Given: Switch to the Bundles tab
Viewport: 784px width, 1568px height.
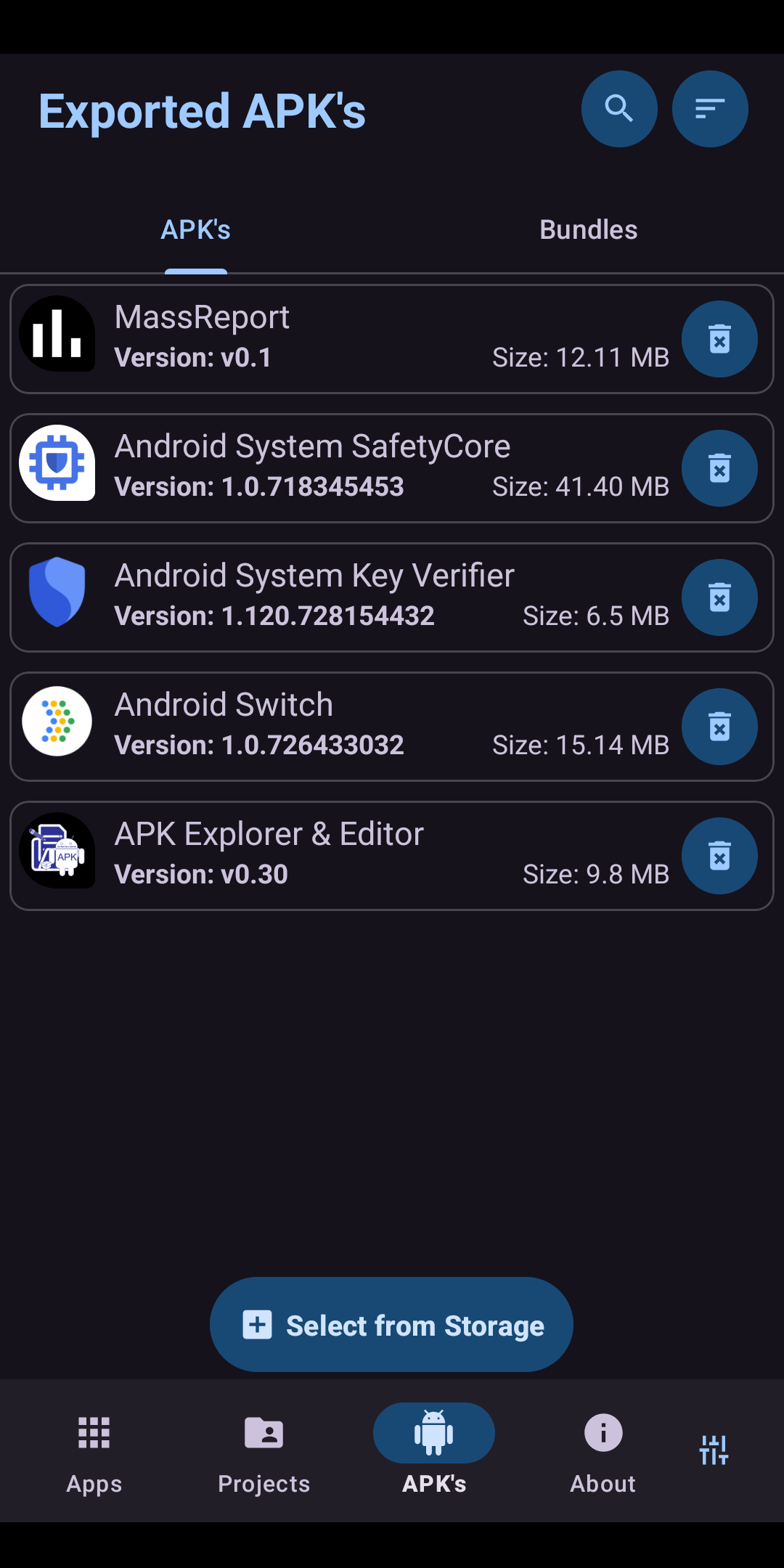Looking at the screenshot, I should pyautogui.click(x=588, y=230).
